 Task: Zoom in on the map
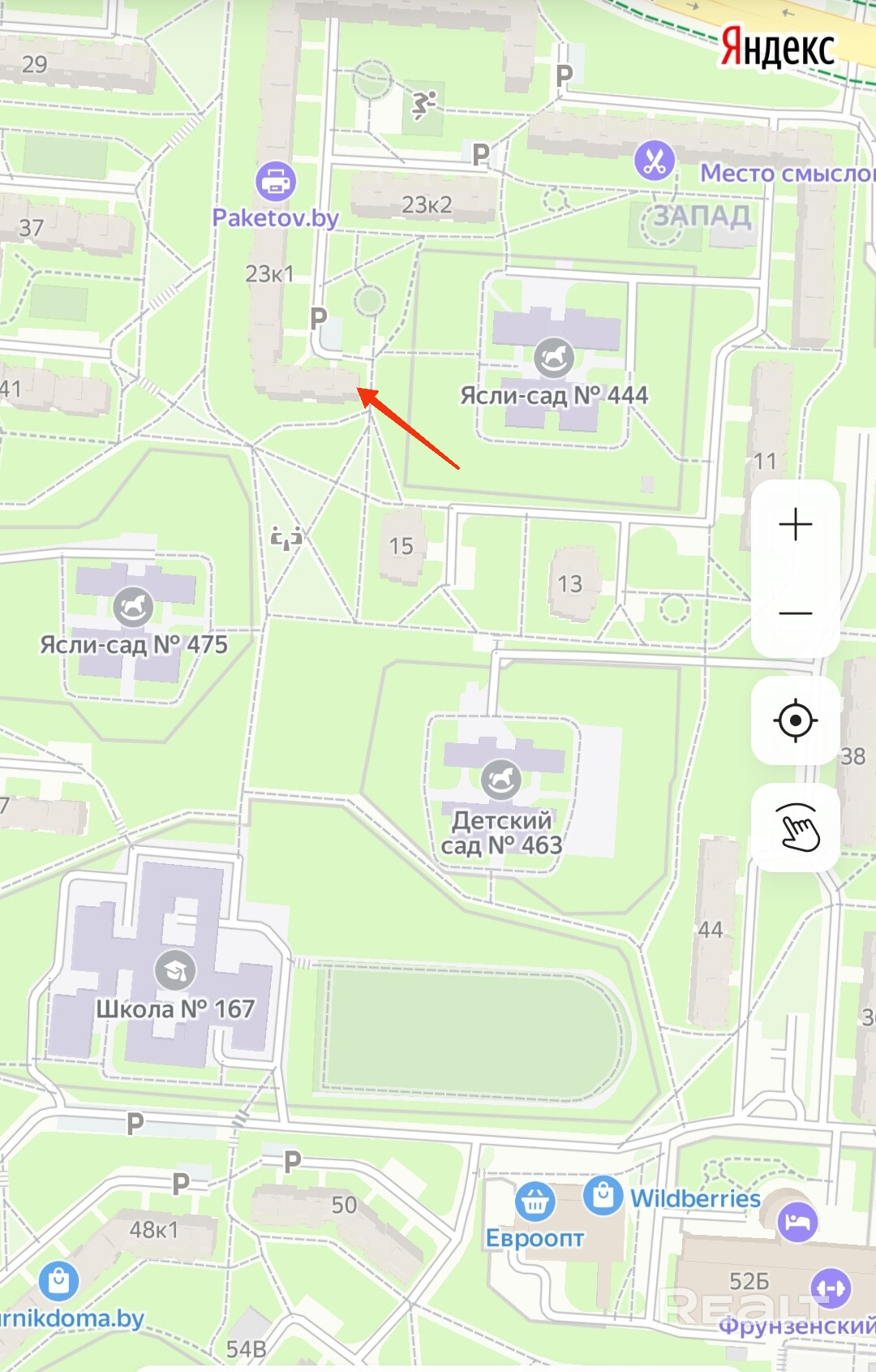795,525
